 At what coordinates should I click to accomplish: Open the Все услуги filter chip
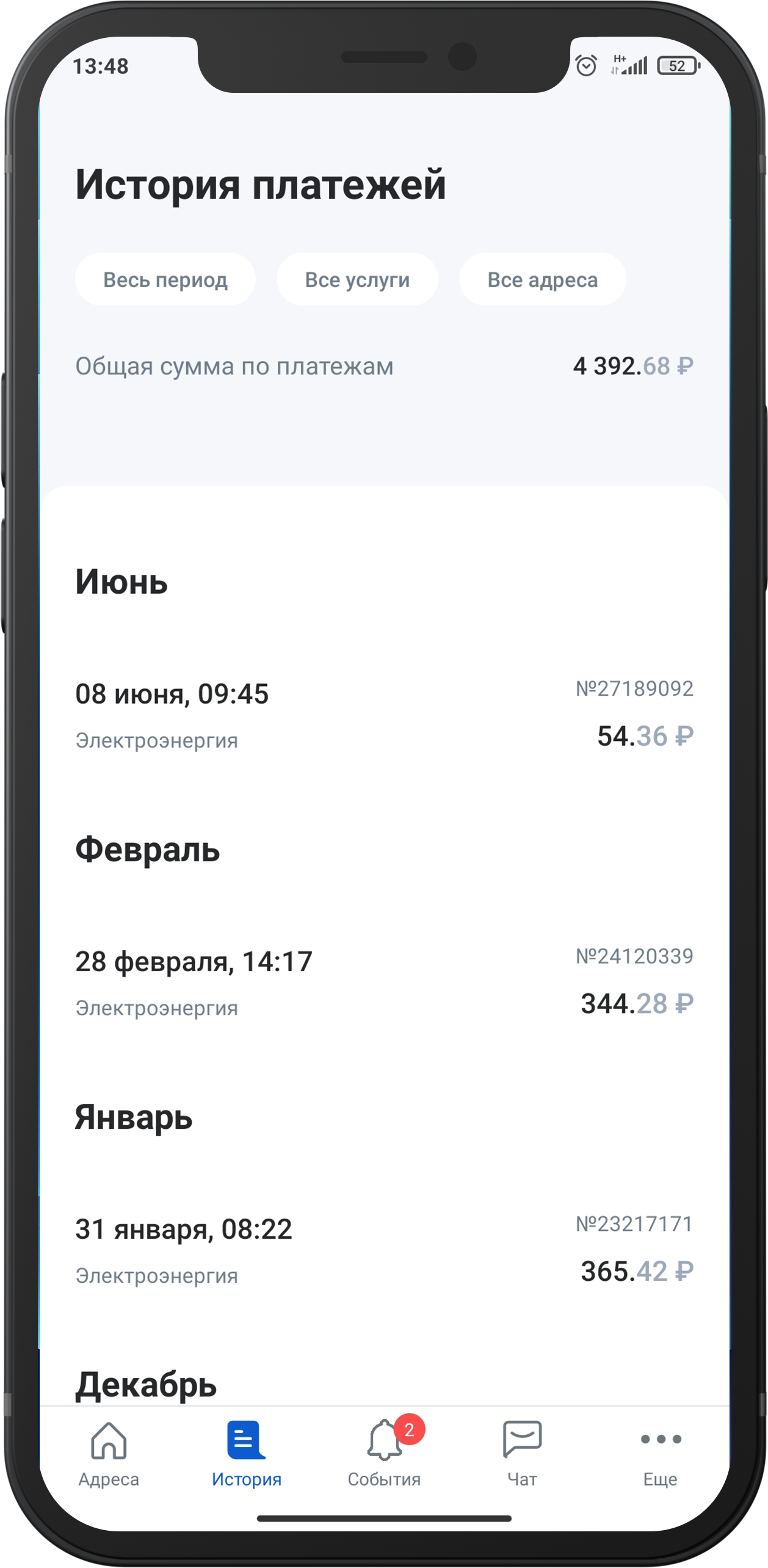coord(357,280)
